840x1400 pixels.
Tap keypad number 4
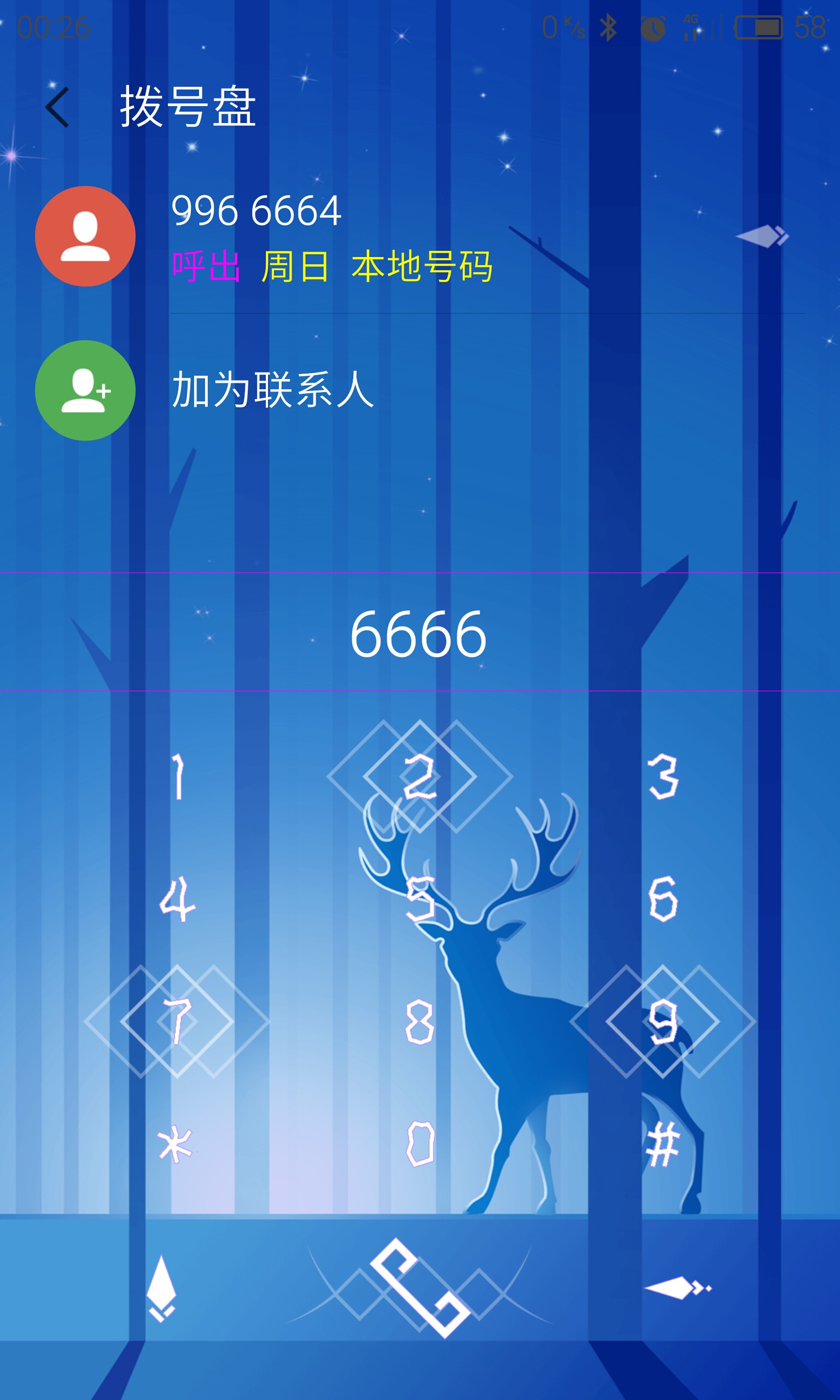click(177, 899)
